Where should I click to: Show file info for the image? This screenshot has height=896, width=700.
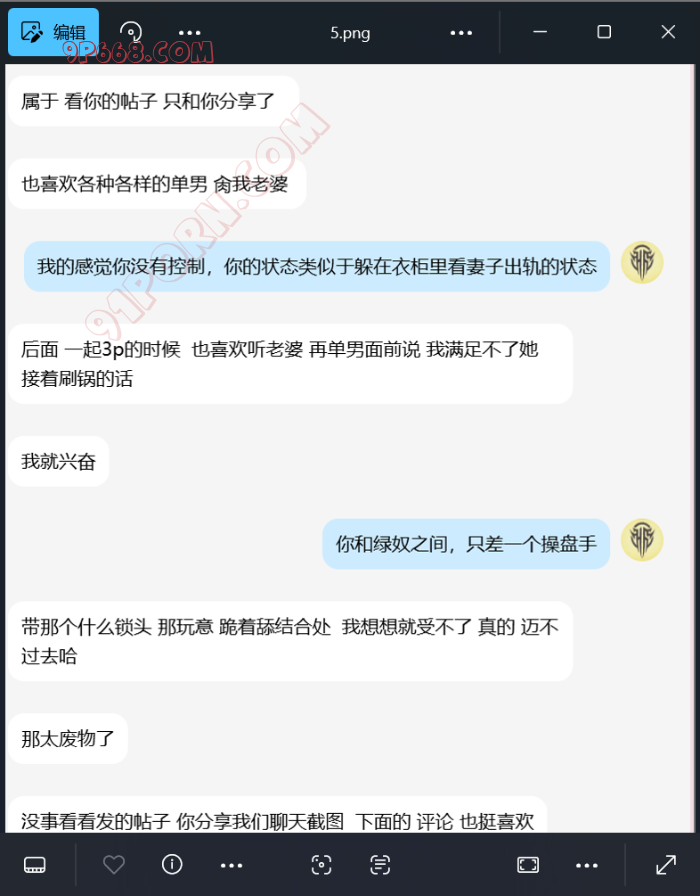[172, 865]
